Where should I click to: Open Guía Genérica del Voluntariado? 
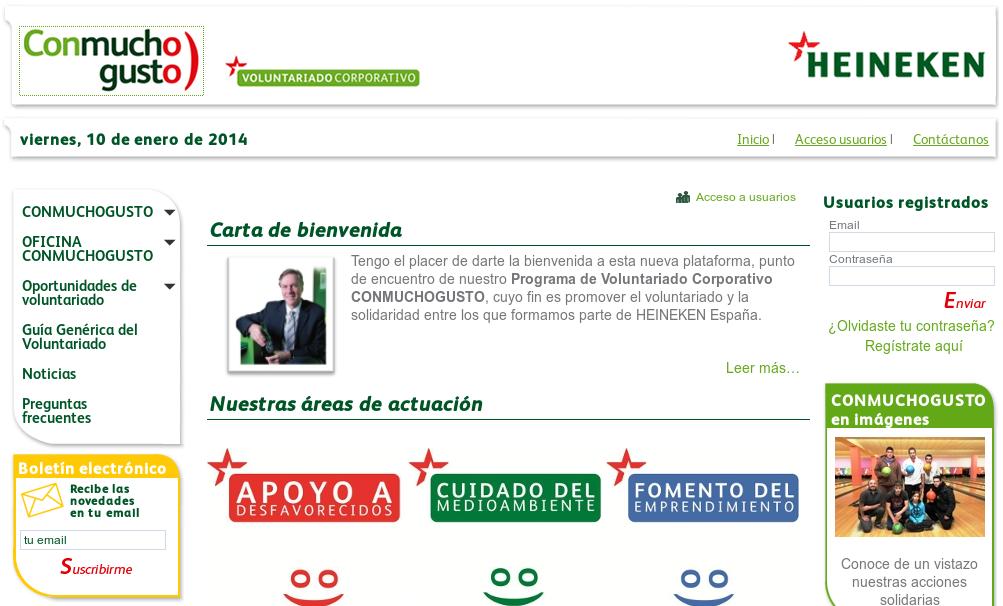pyautogui.click(x=80, y=337)
